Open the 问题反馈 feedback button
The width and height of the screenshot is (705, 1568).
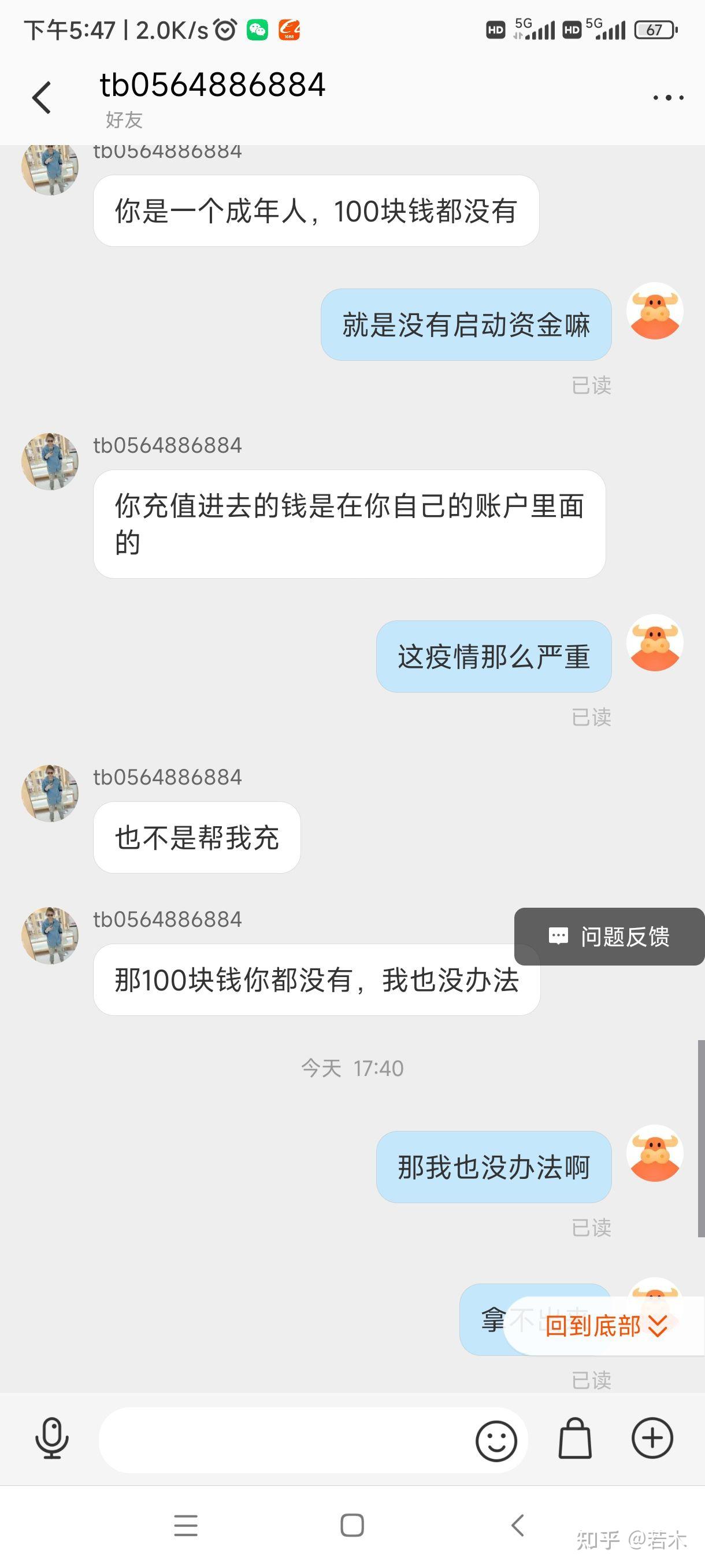tap(610, 936)
